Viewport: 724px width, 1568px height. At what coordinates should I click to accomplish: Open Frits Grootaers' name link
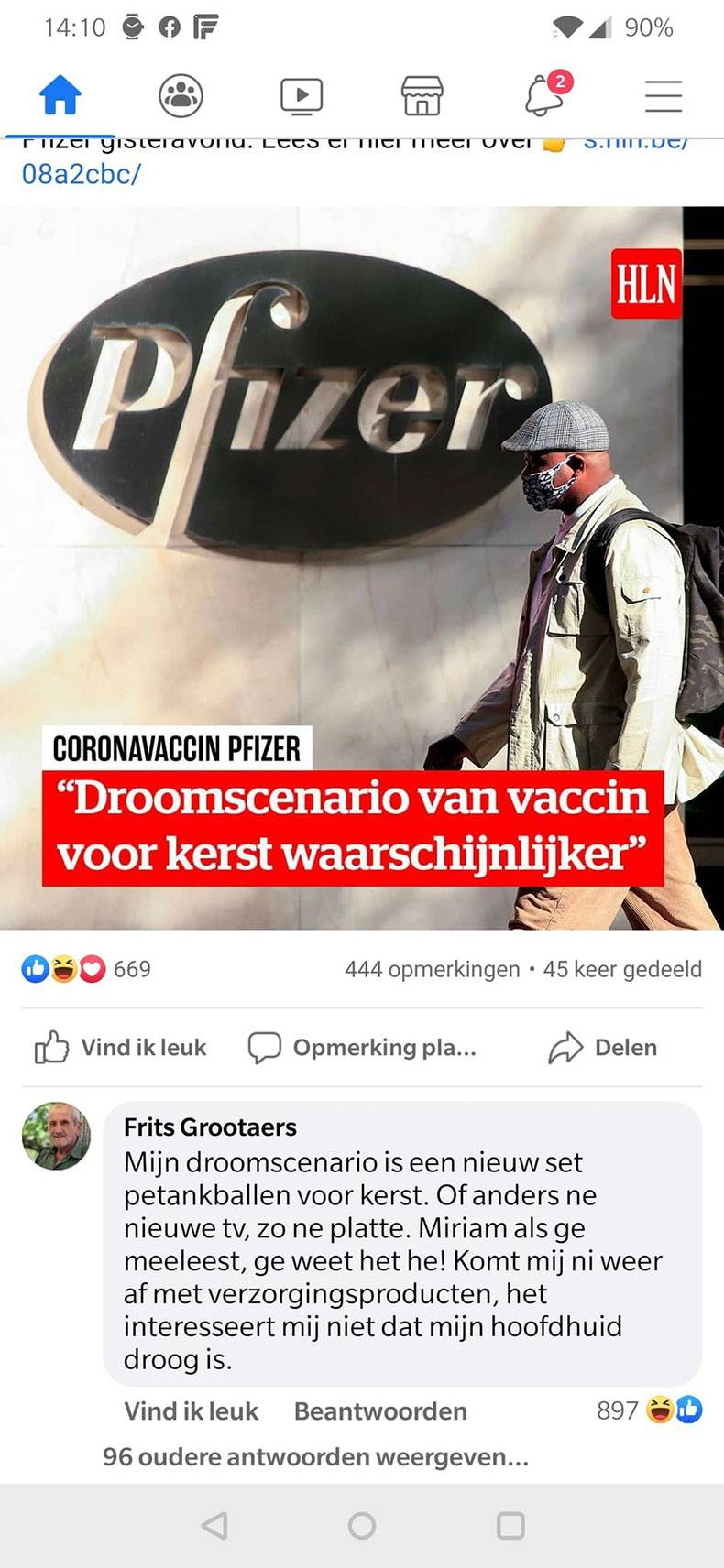(x=210, y=1127)
